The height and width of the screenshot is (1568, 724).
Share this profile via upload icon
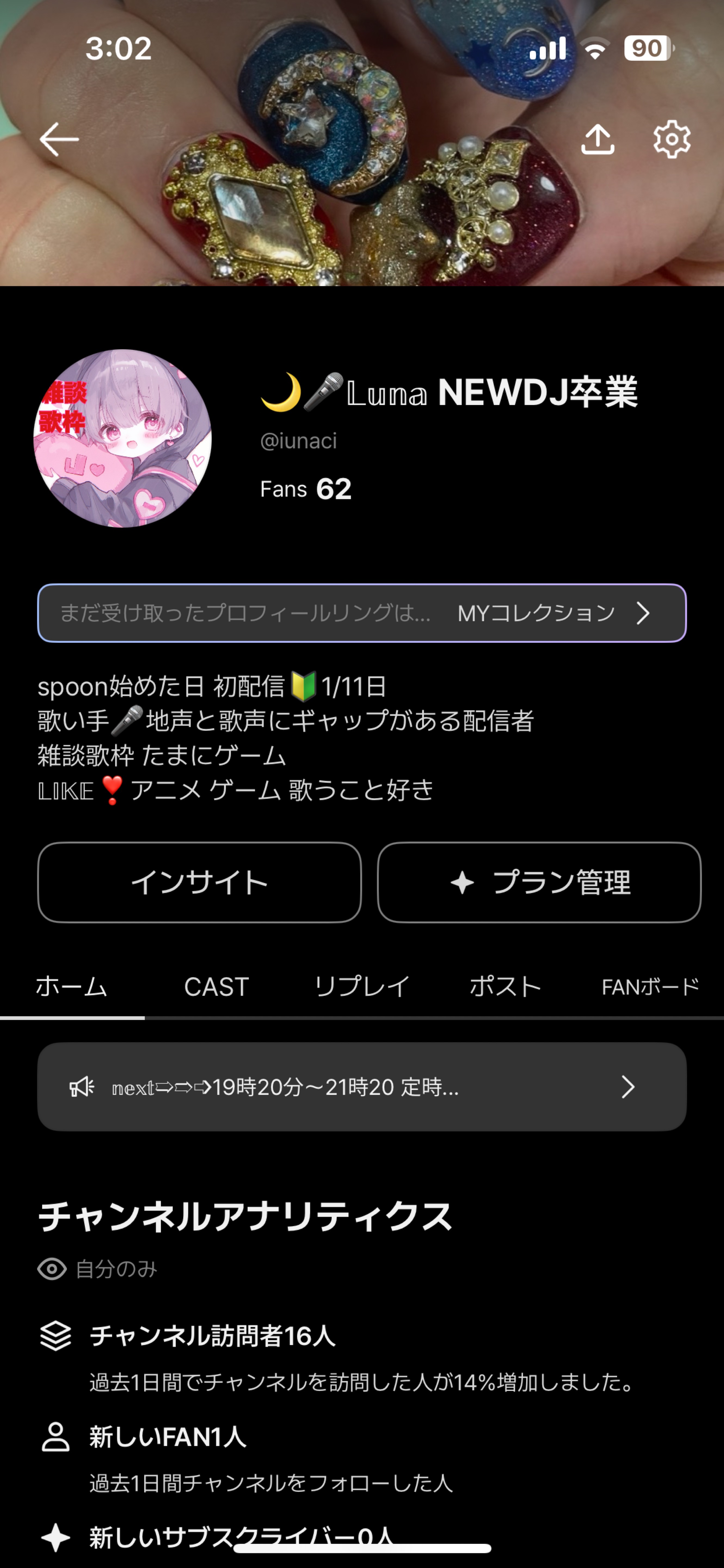click(x=597, y=139)
